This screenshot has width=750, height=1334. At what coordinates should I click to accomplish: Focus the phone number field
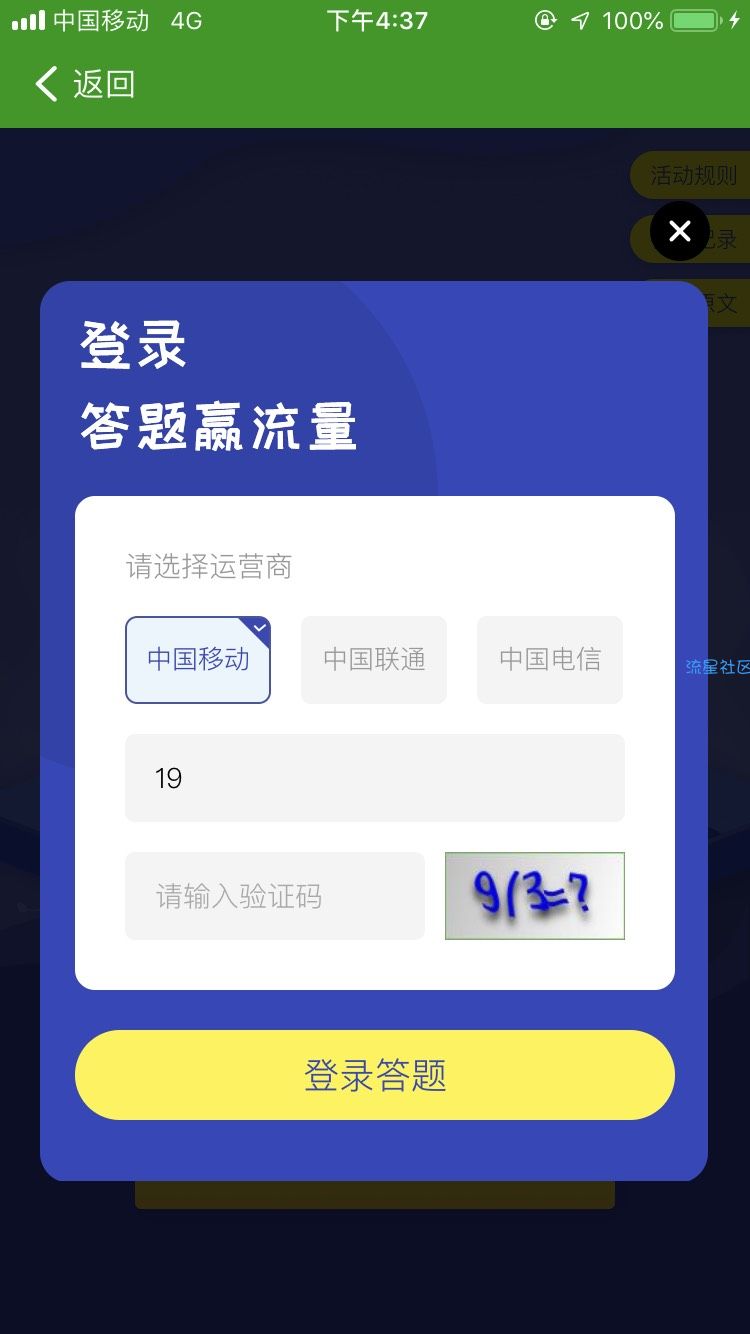tap(375, 778)
